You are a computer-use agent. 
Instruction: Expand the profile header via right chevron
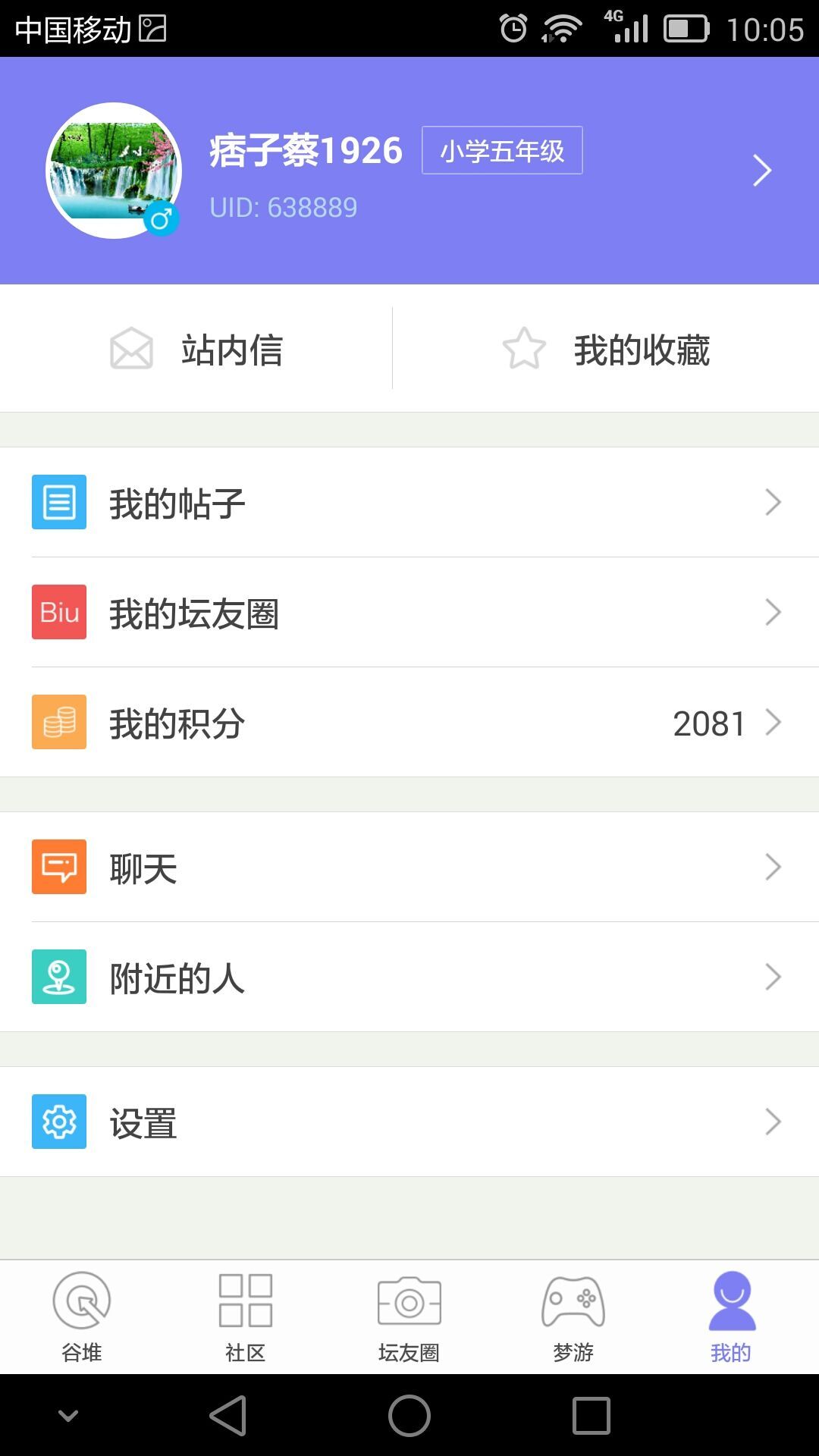click(x=762, y=171)
